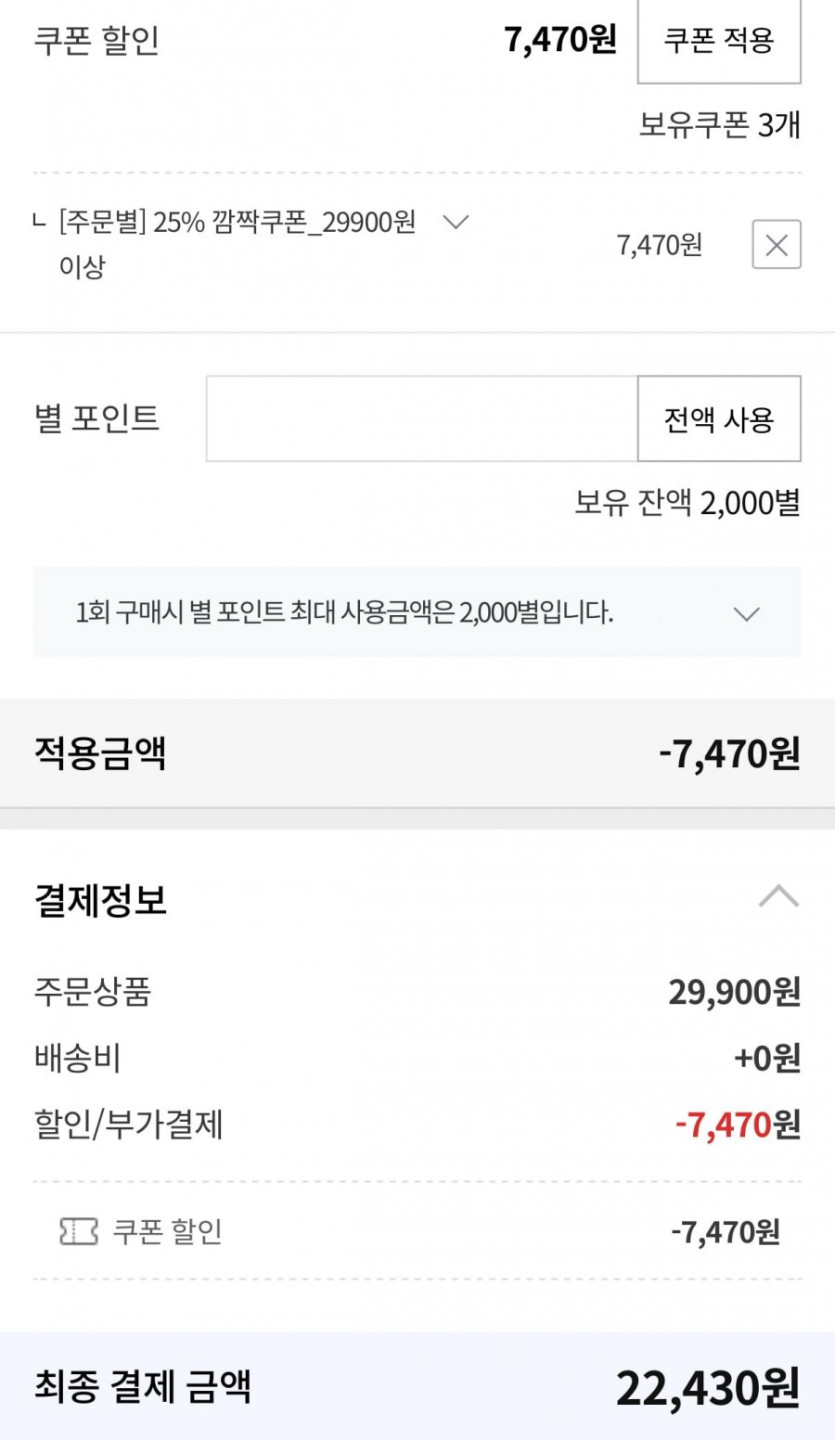The image size is (835, 1440).
Task: Remove the applied 25% 깜짝쿠폰
Action: (776, 245)
